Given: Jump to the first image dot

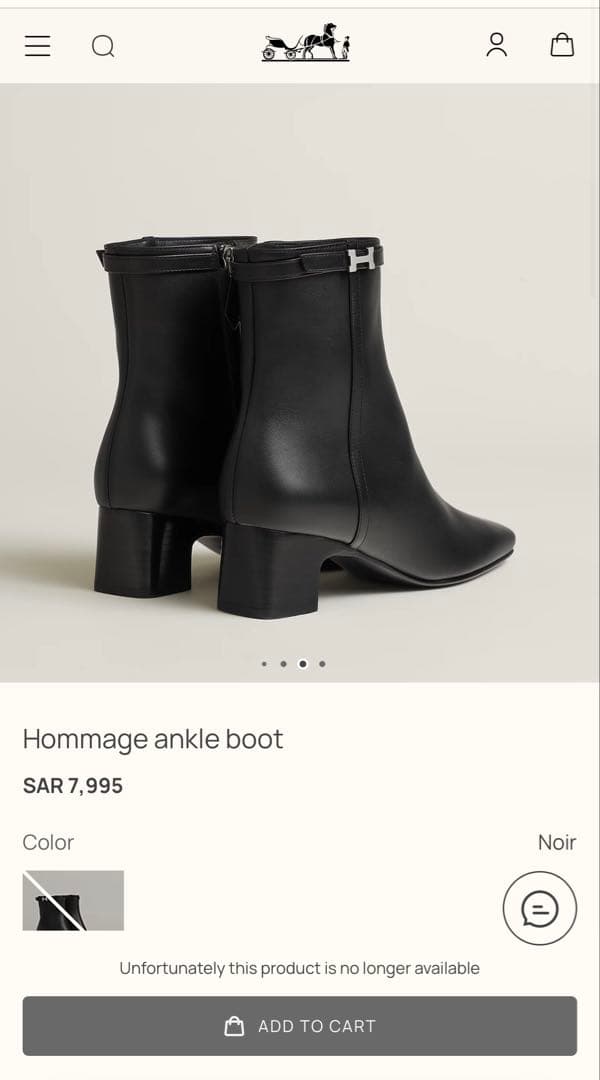Looking at the screenshot, I should 264,663.
